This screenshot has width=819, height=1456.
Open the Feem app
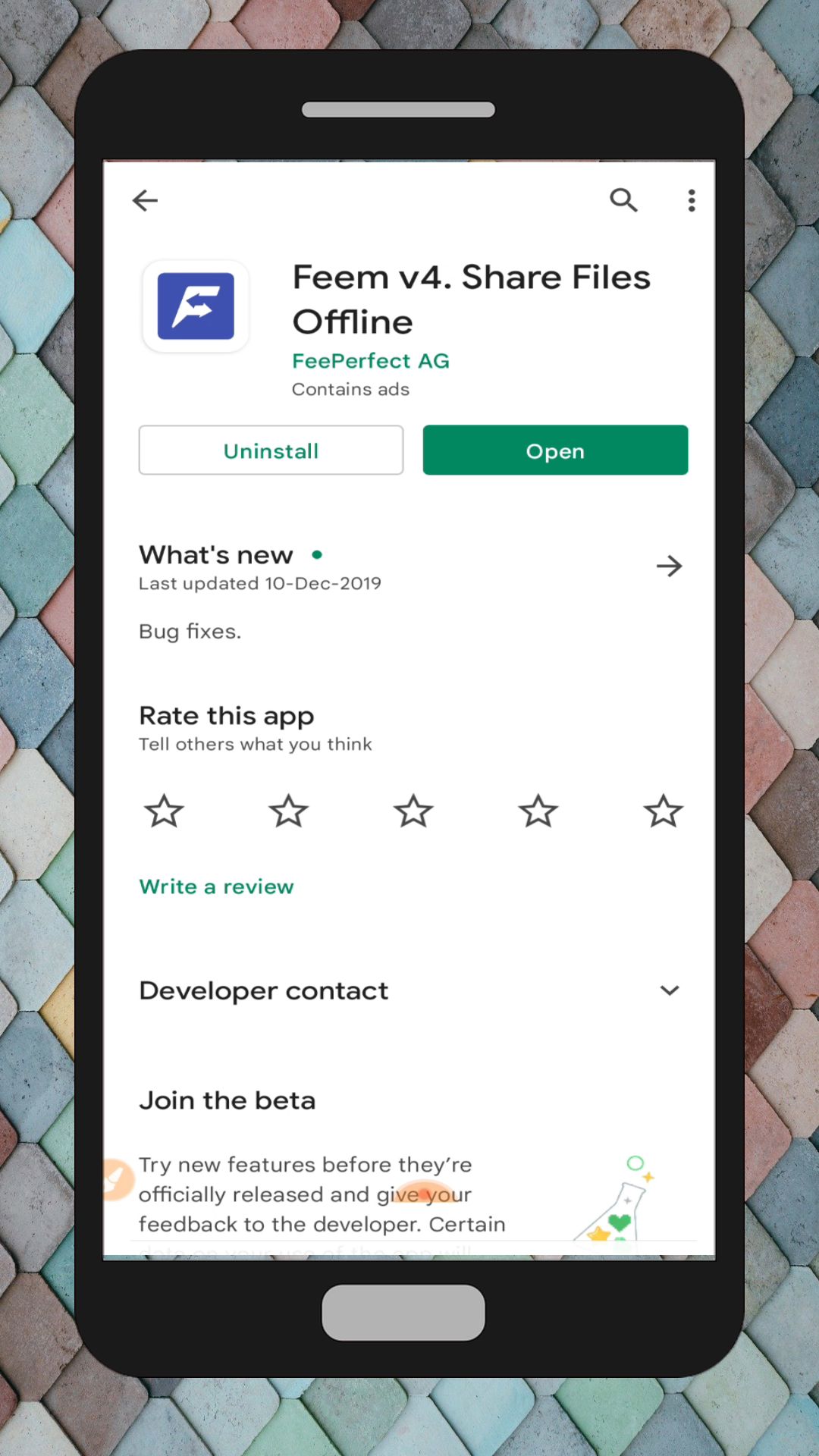[x=555, y=450]
